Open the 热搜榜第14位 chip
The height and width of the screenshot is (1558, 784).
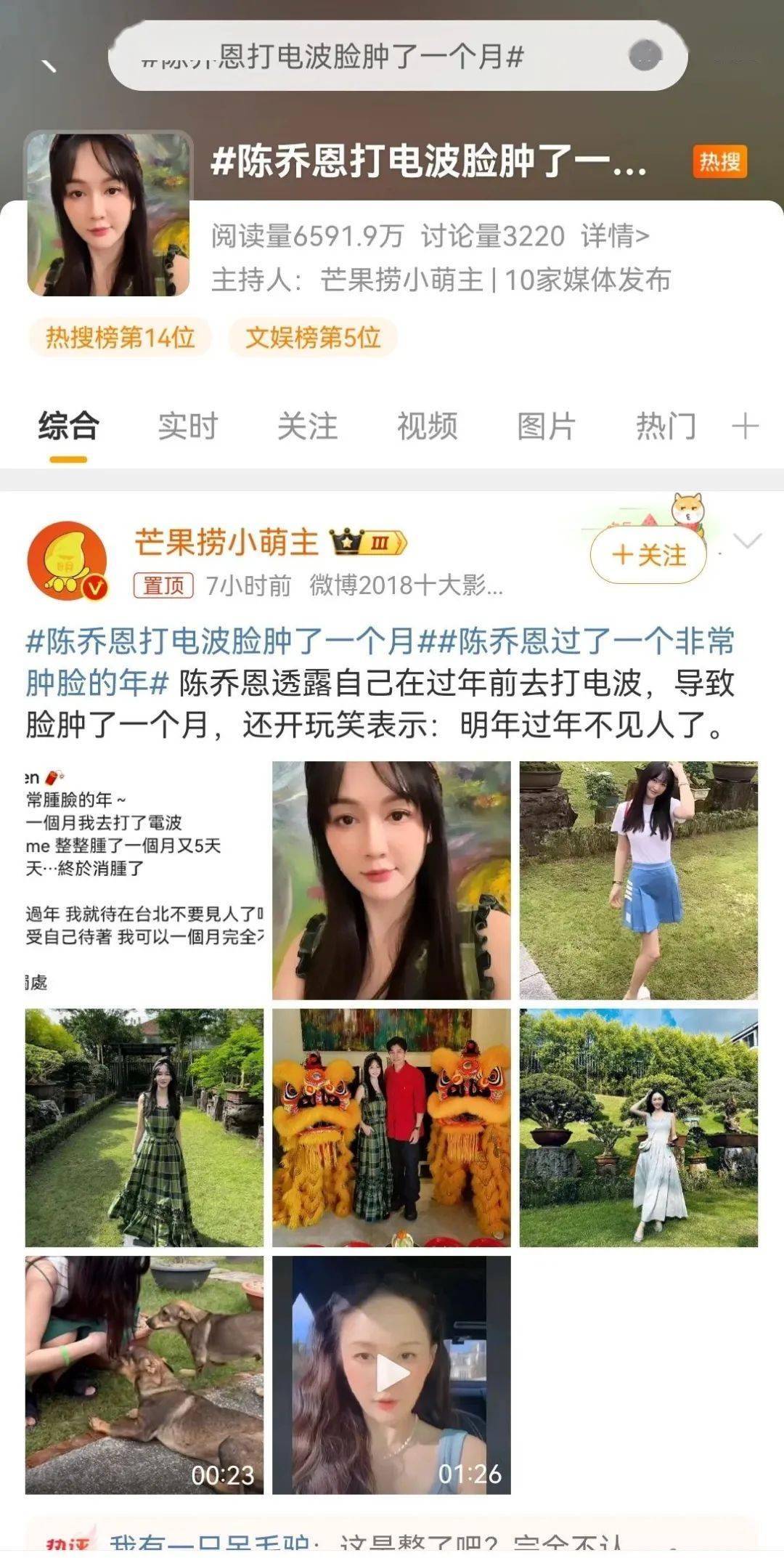(121, 337)
